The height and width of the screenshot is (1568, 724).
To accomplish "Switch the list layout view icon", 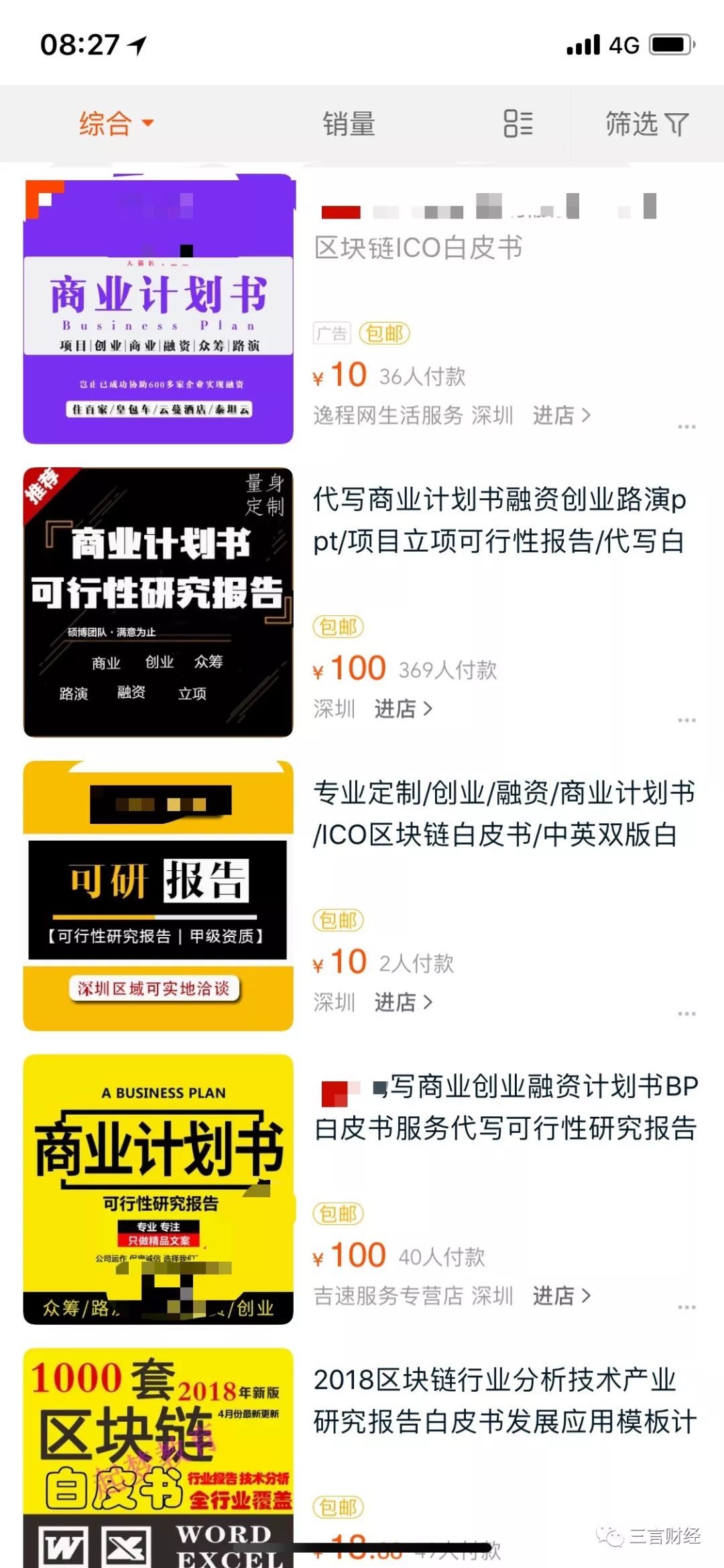I will pos(518,124).
